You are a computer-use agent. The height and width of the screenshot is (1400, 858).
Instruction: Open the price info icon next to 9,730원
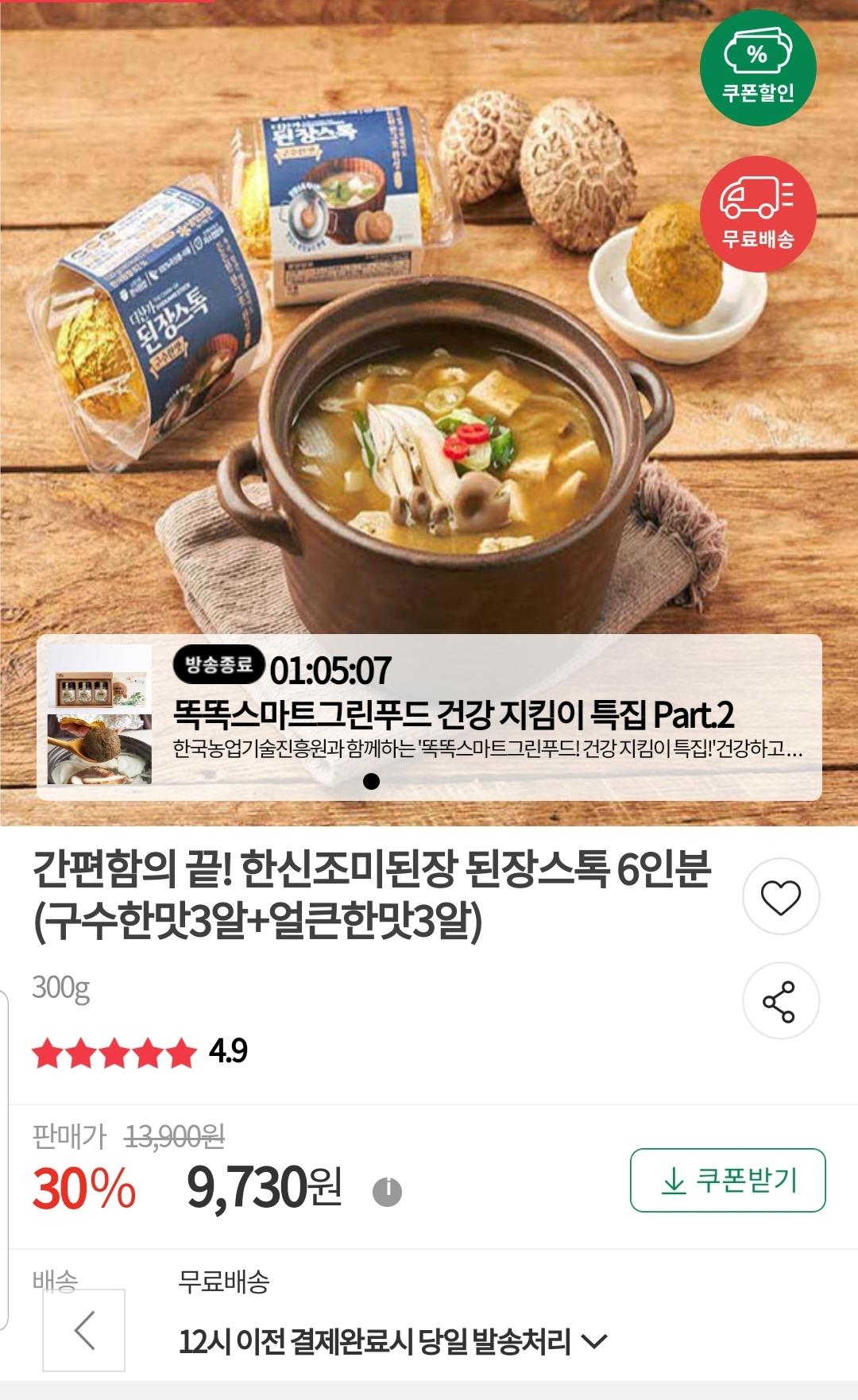pos(388,1191)
